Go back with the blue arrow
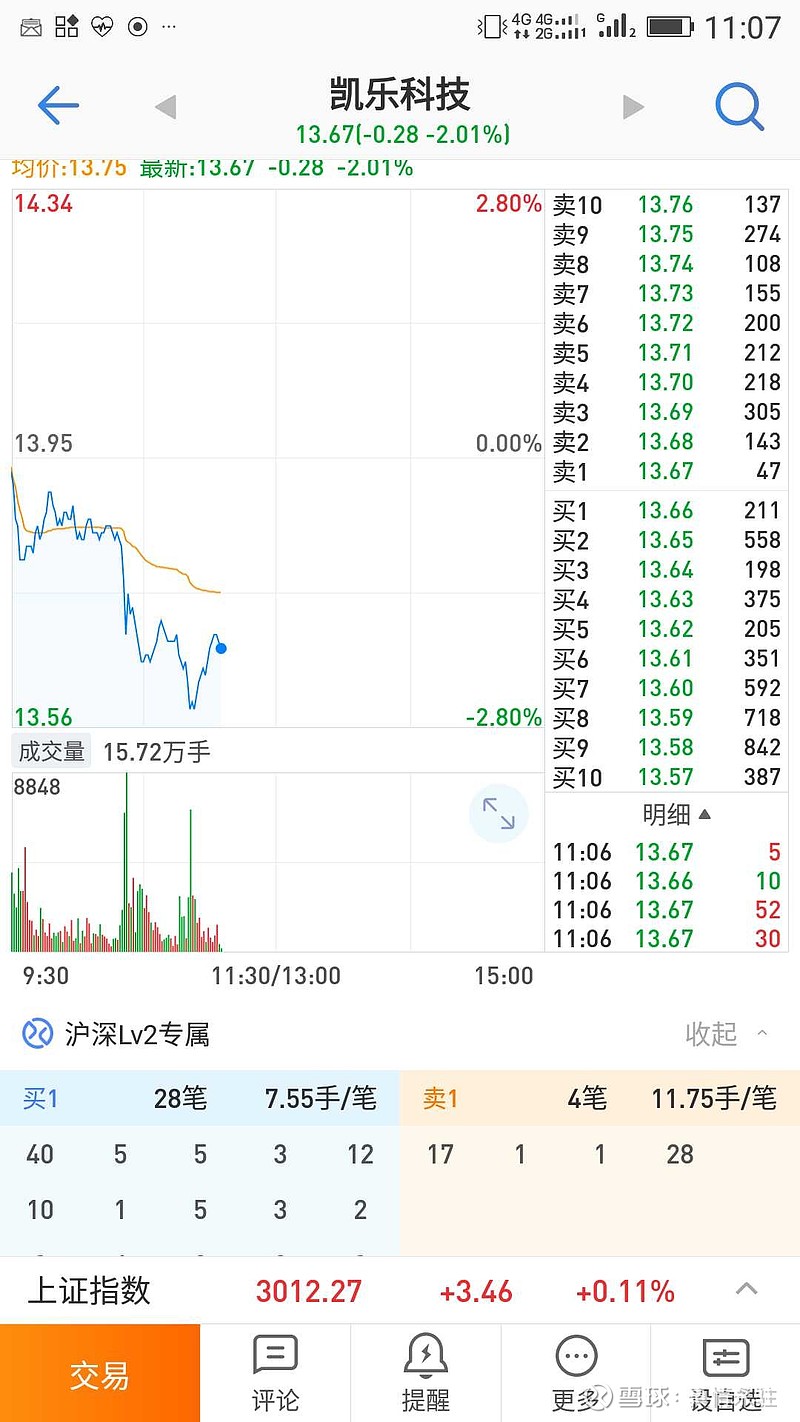The height and width of the screenshot is (1422, 800). (57, 105)
